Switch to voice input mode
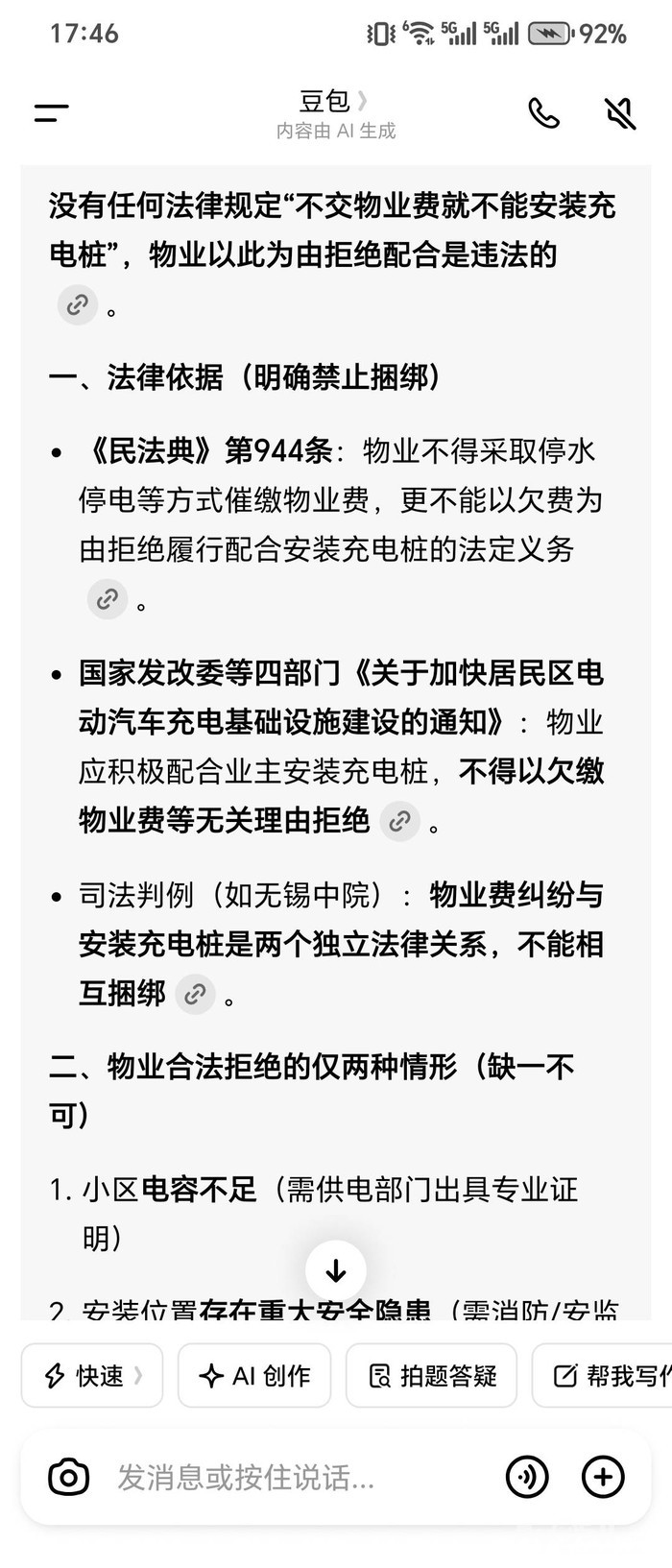This screenshot has width=672, height=1568. [x=527, y=1477]
